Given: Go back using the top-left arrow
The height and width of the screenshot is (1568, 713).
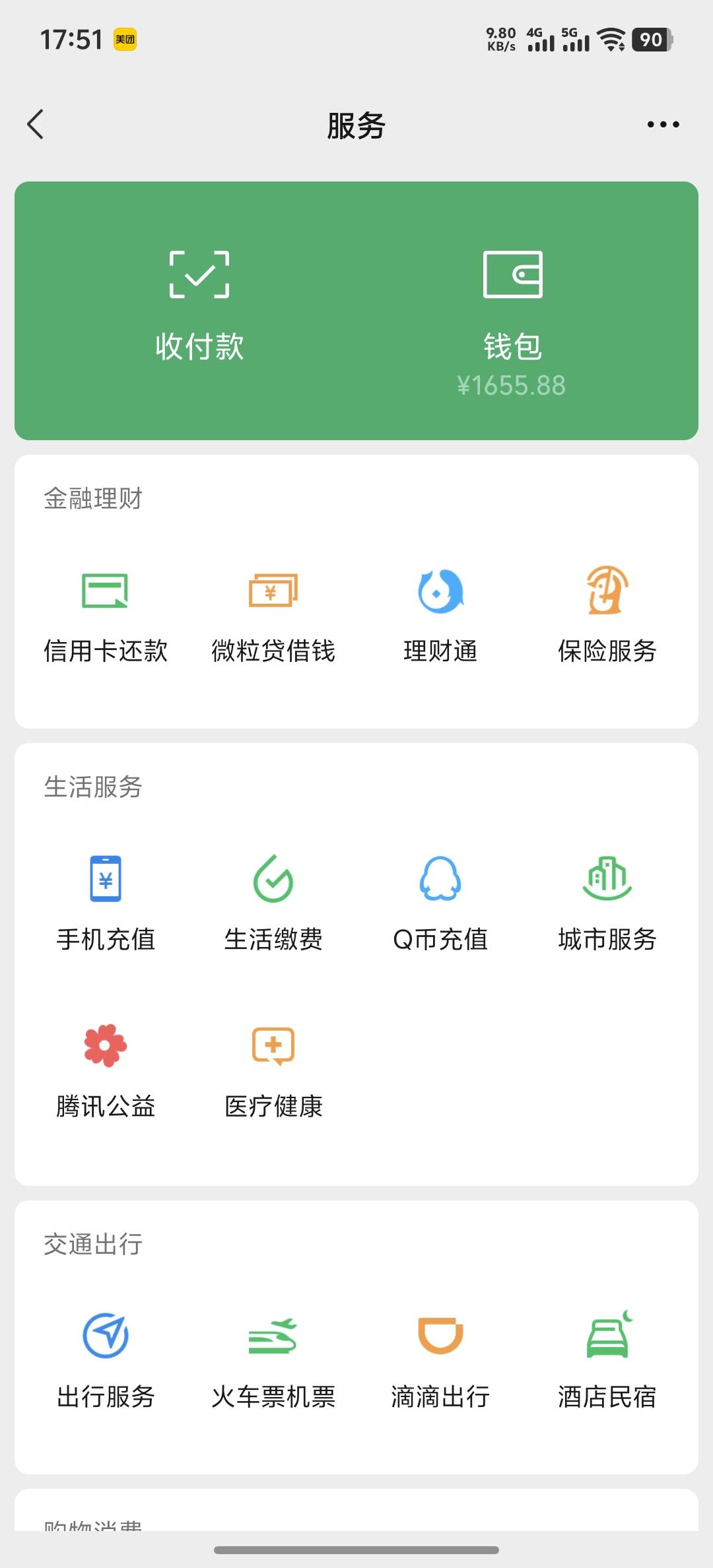Looking at the screenshot, I should coord(36,124).
